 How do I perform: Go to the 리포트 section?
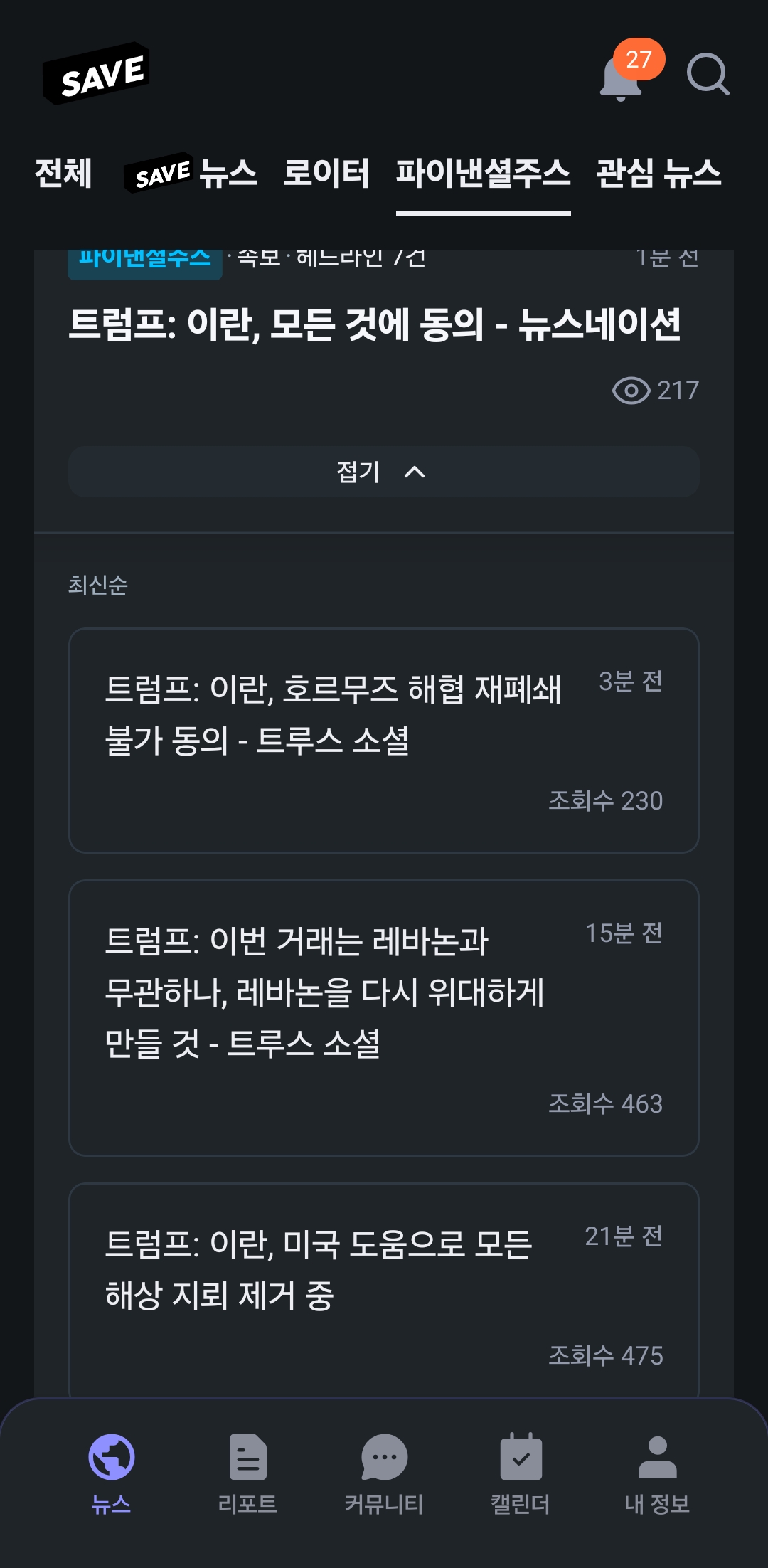click(x=247, y=1473)
